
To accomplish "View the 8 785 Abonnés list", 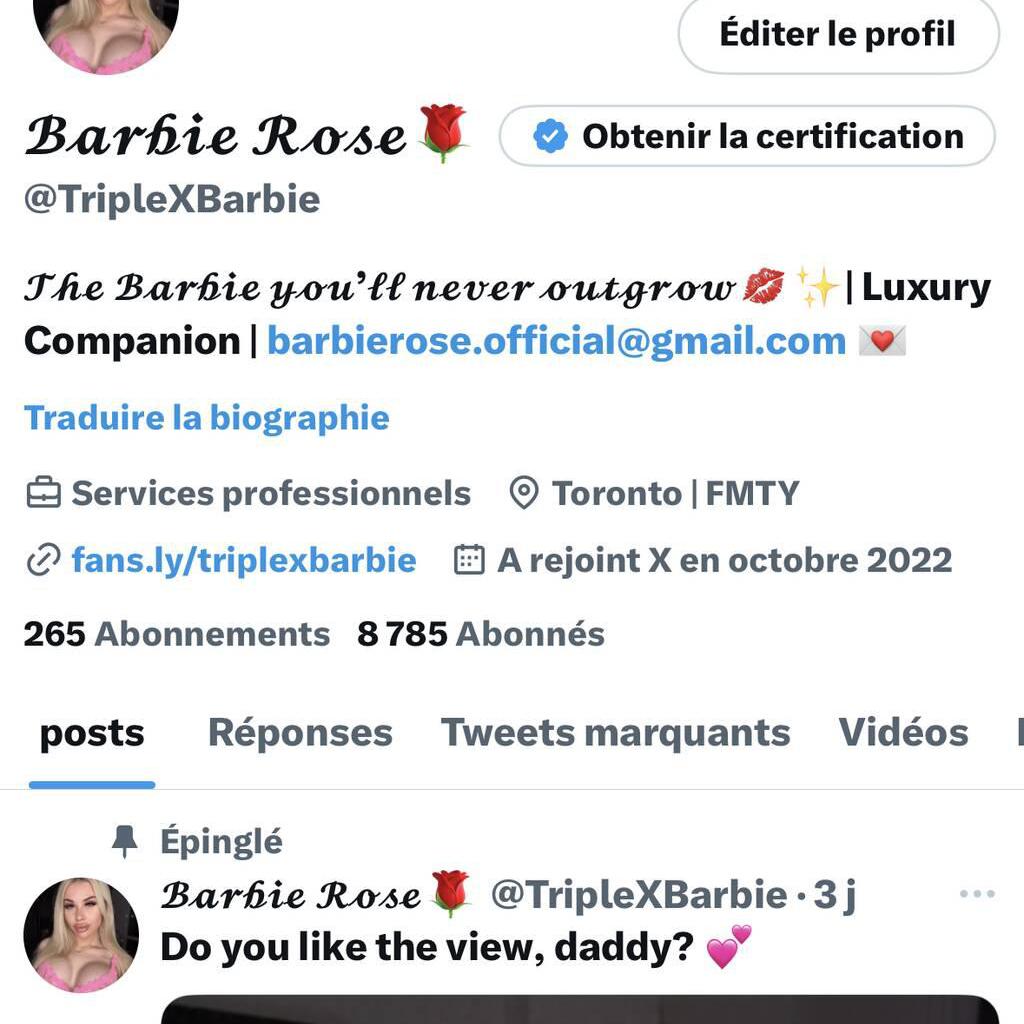I will (x=481, y=634).
